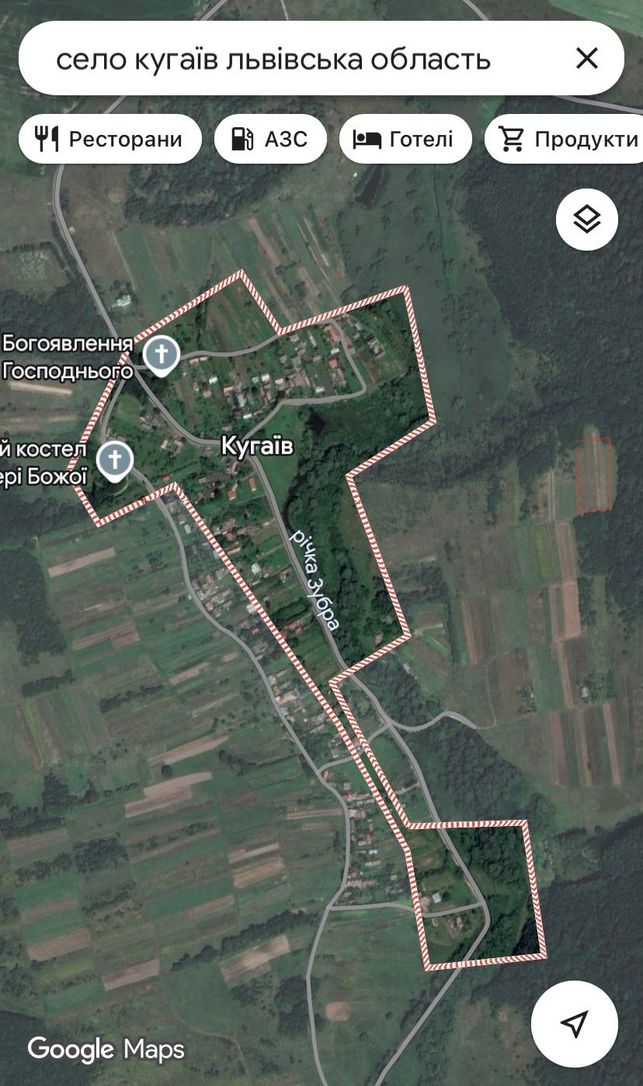
Task: Show Готелі hotels nearby
Action: coord(405,139)
